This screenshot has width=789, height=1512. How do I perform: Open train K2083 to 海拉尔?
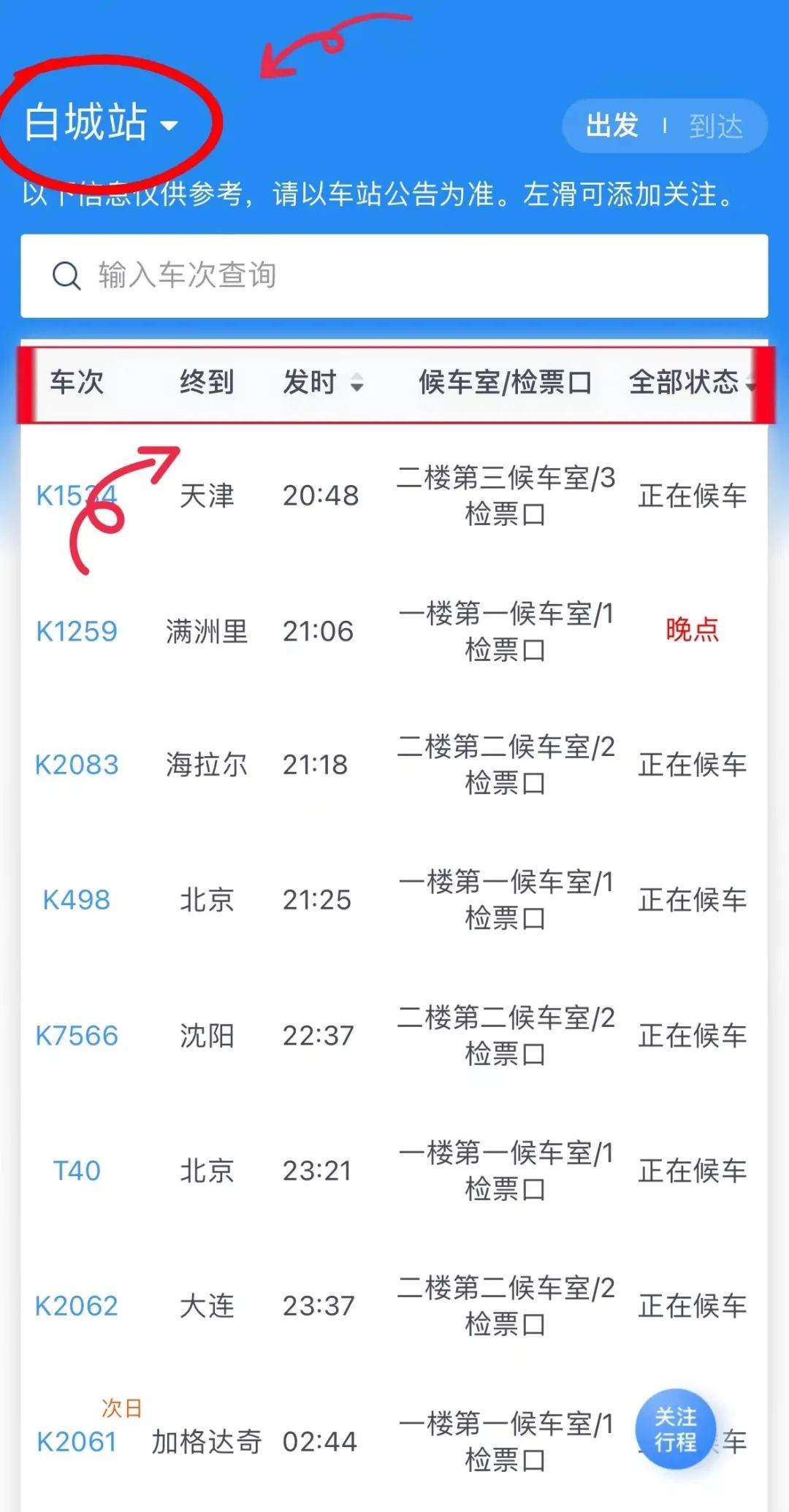pos(77,764)
